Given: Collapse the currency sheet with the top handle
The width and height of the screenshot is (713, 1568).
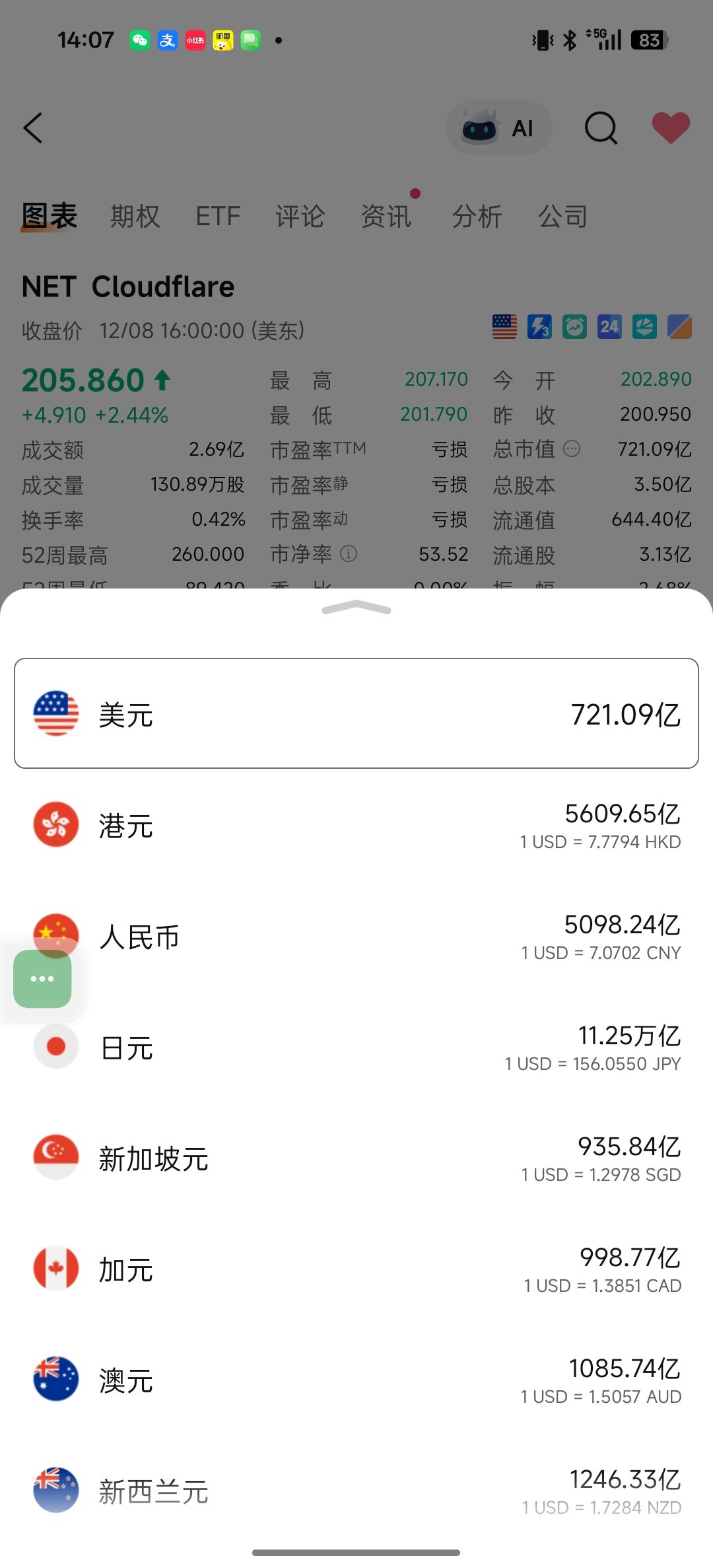Looking at the screenshot, I should click(x=356, y=608).
